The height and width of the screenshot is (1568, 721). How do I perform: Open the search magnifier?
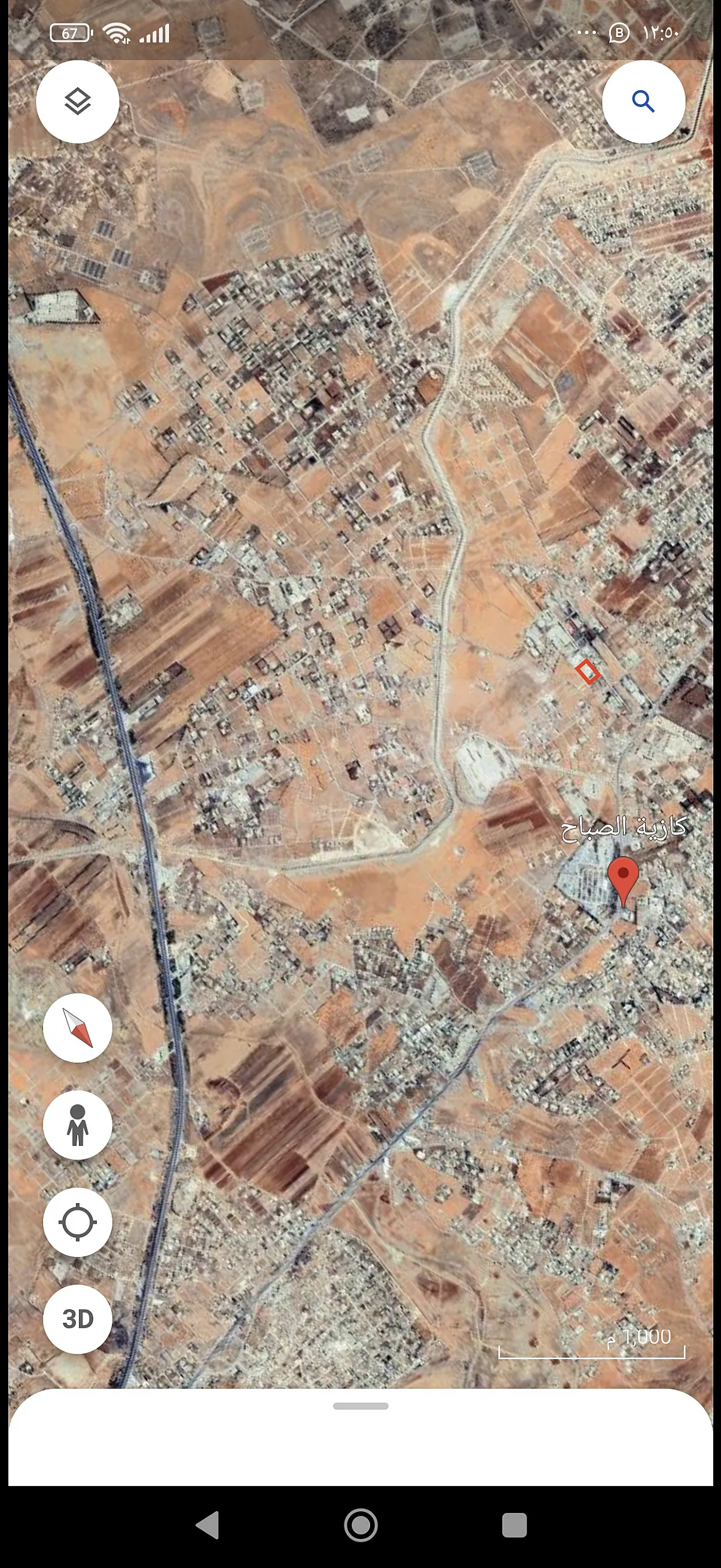click(643, 102)
